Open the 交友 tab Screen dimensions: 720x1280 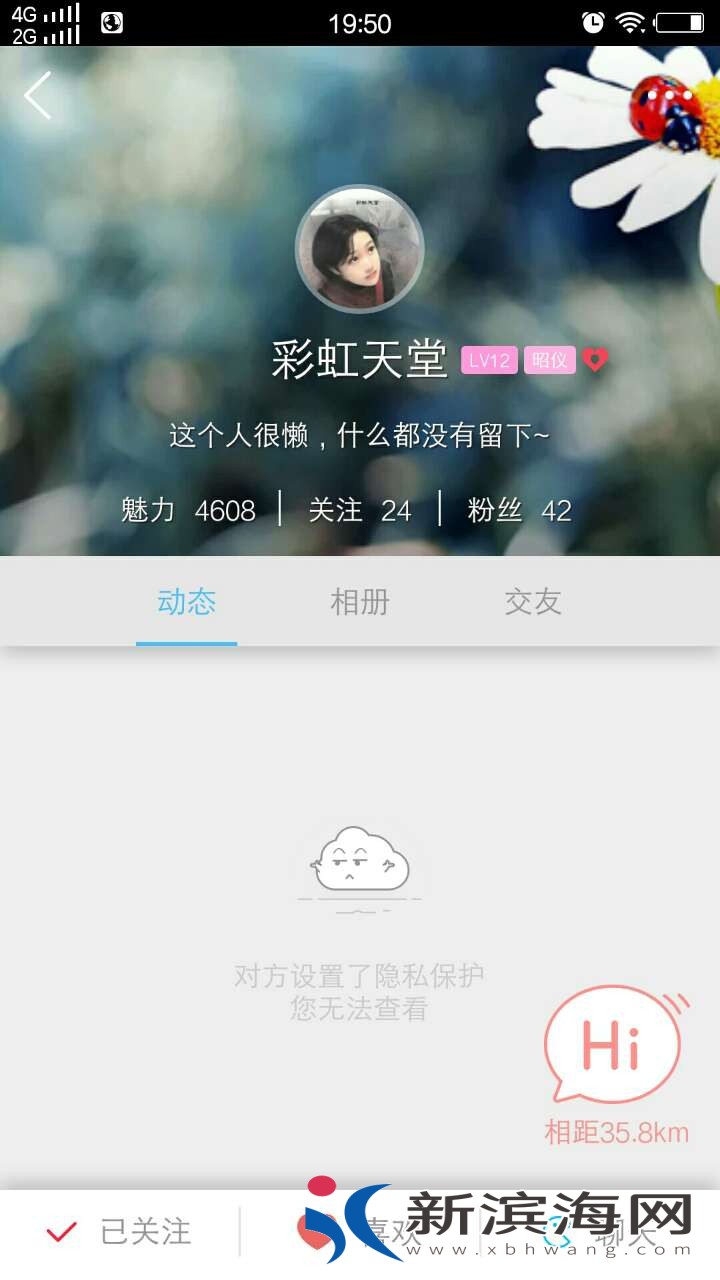[533, 602]
